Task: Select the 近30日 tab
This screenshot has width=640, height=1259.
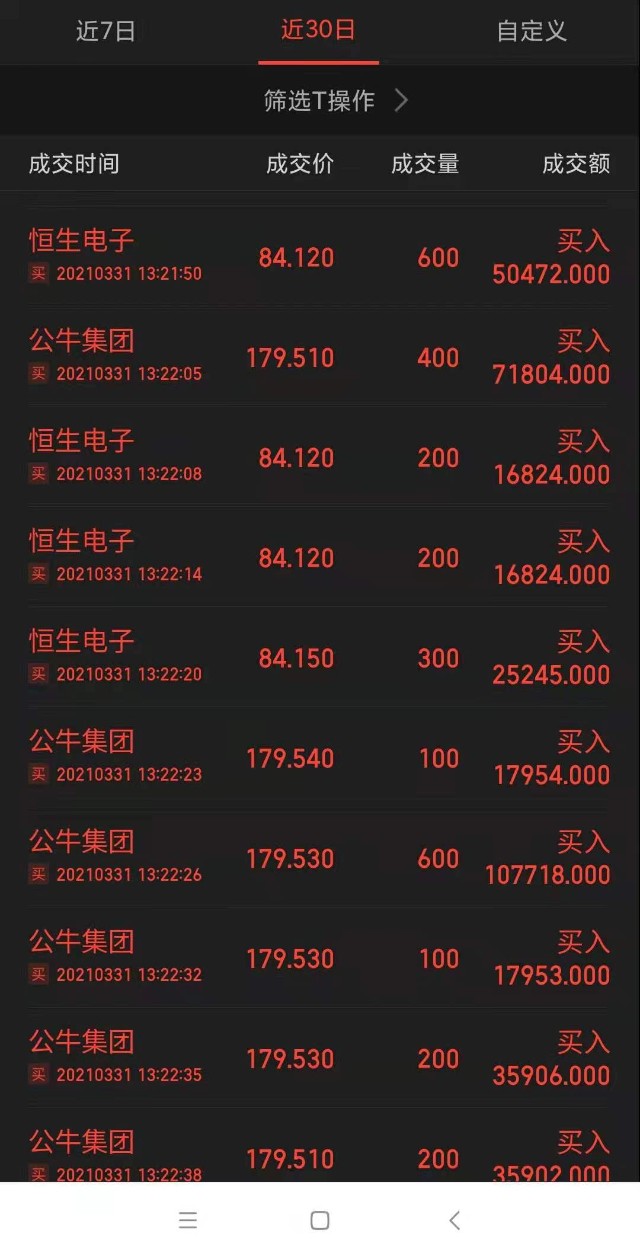Action: click(318, 31)
